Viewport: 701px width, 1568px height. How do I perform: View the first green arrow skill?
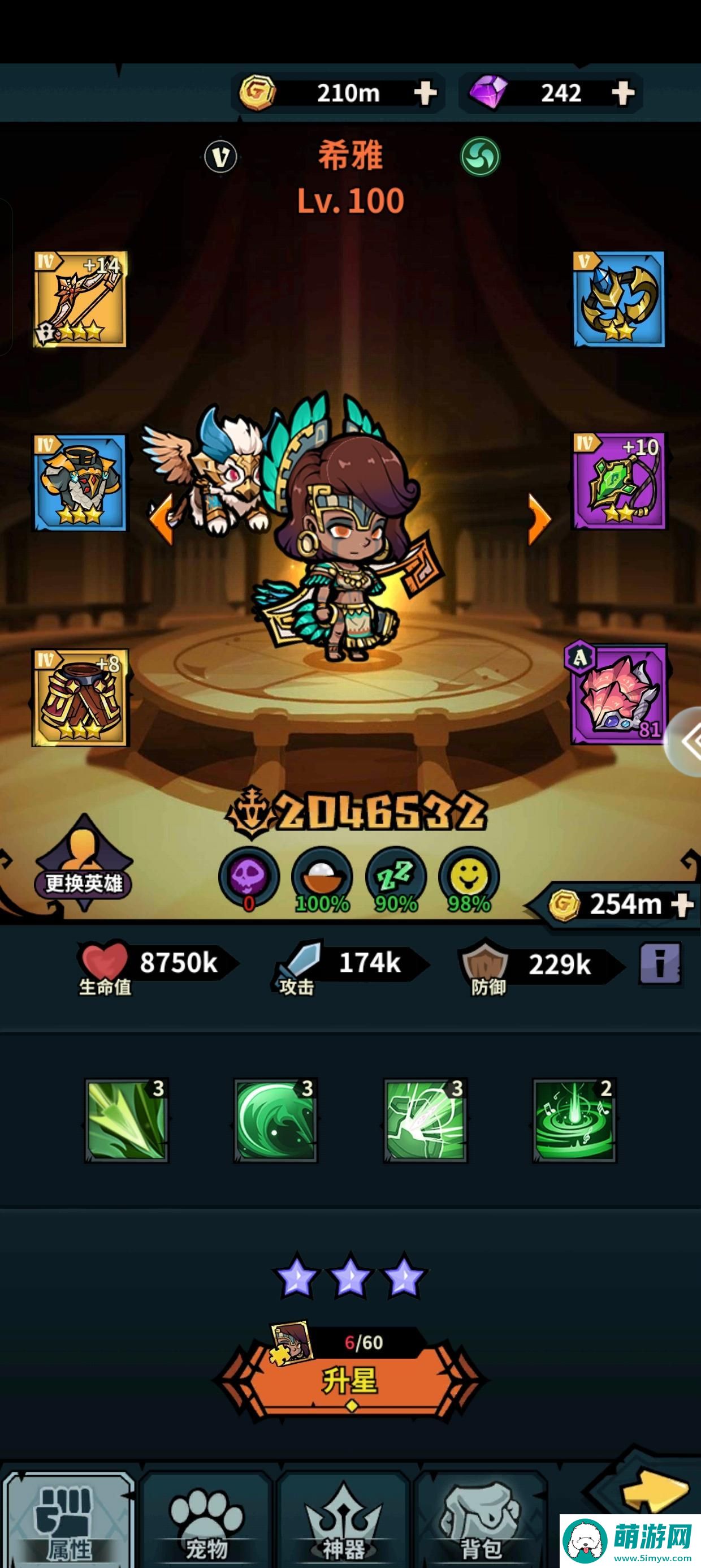pos(127,1121)
